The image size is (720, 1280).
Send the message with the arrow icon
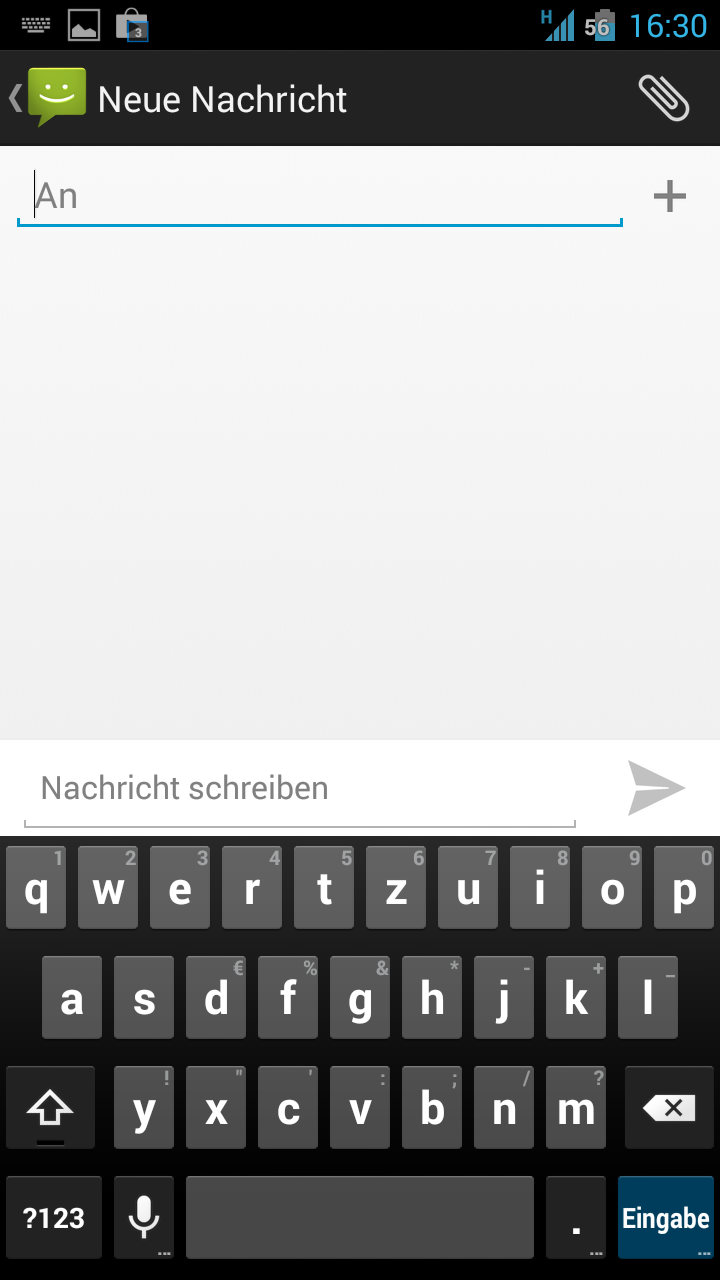tap(656, 788)
